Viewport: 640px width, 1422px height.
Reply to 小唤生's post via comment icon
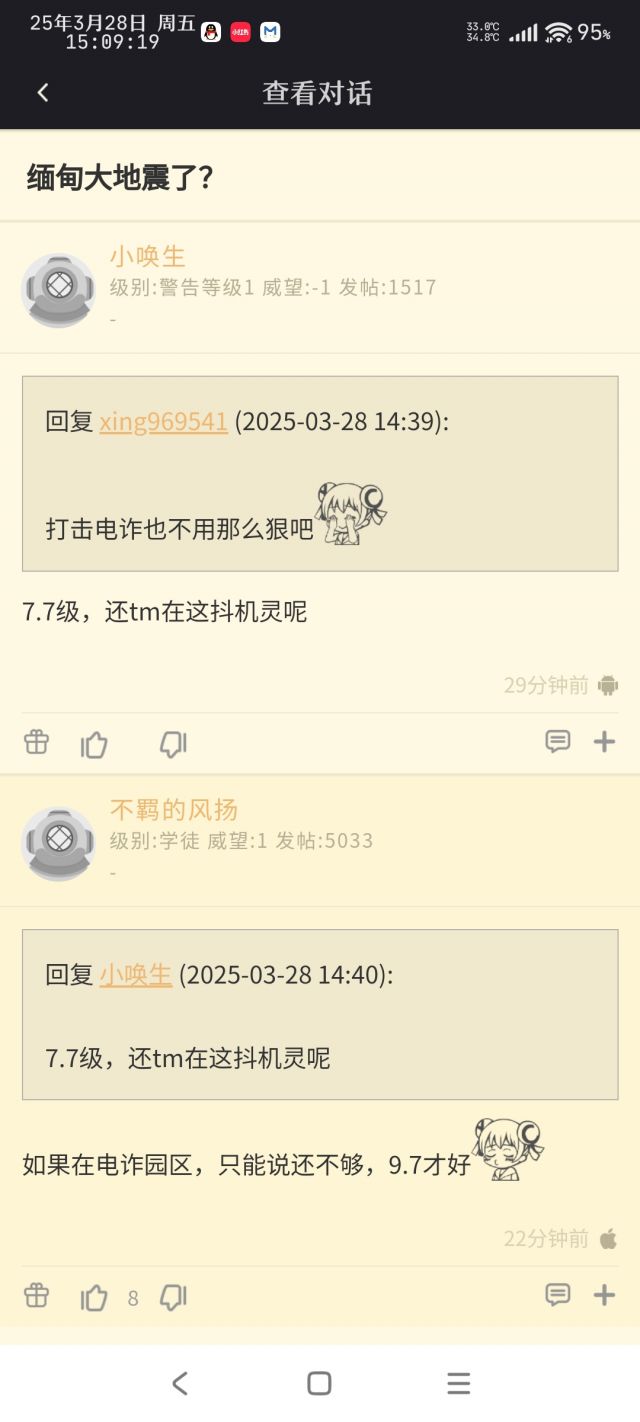point(557,742)
